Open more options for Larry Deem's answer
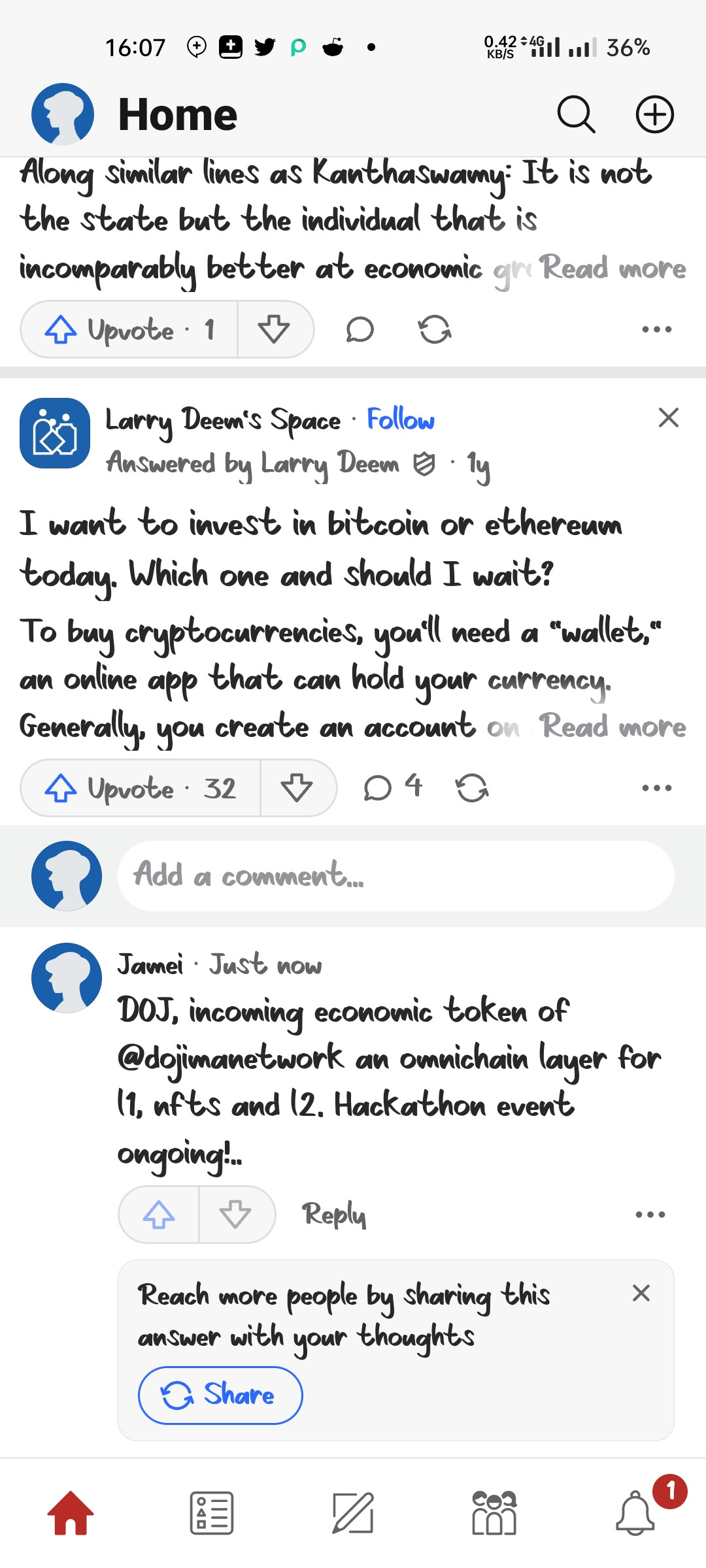The image size is (706, 1568). point(656,788)
